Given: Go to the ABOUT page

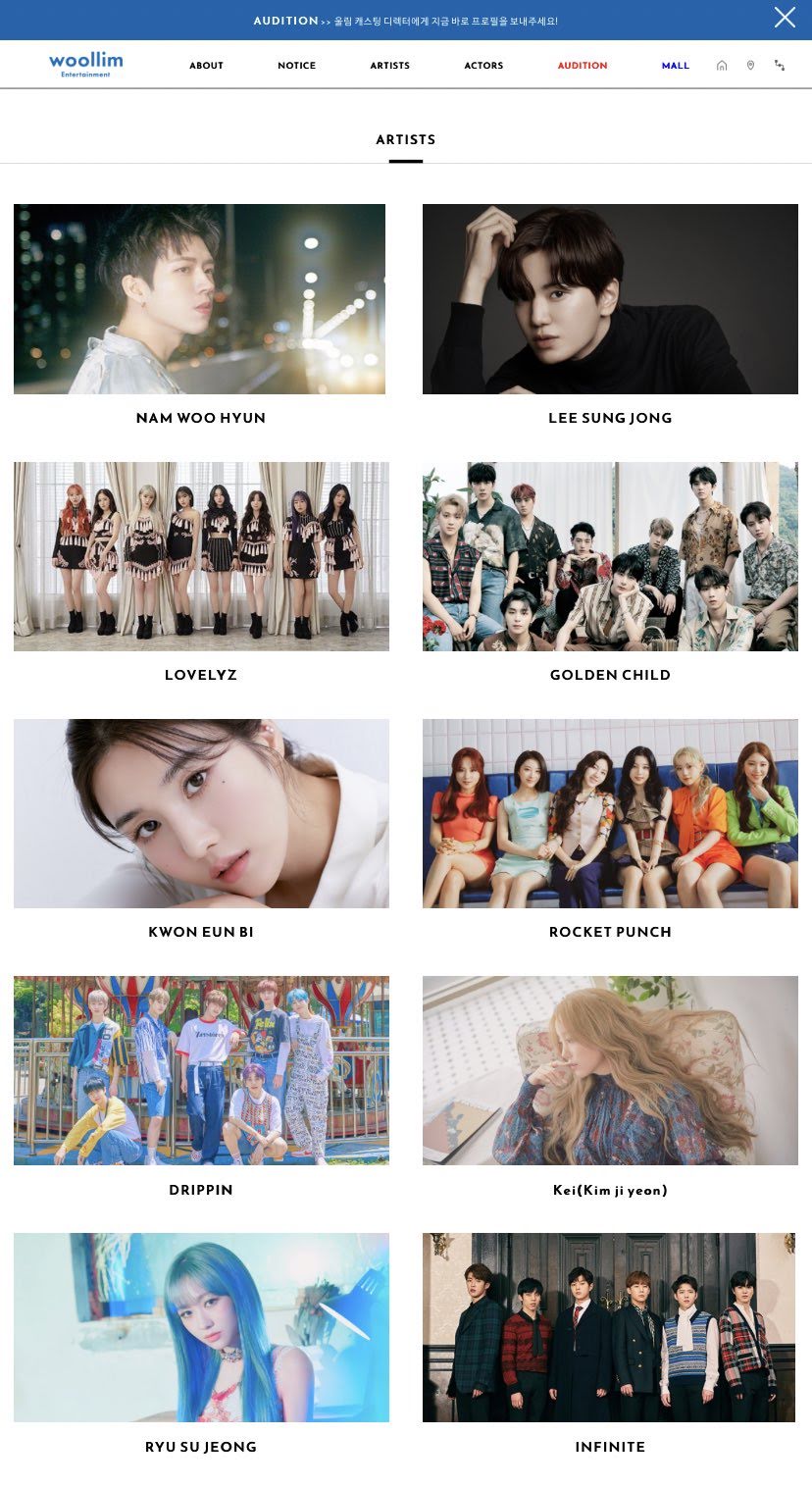Looking at the screenshot, I should 206,66.
